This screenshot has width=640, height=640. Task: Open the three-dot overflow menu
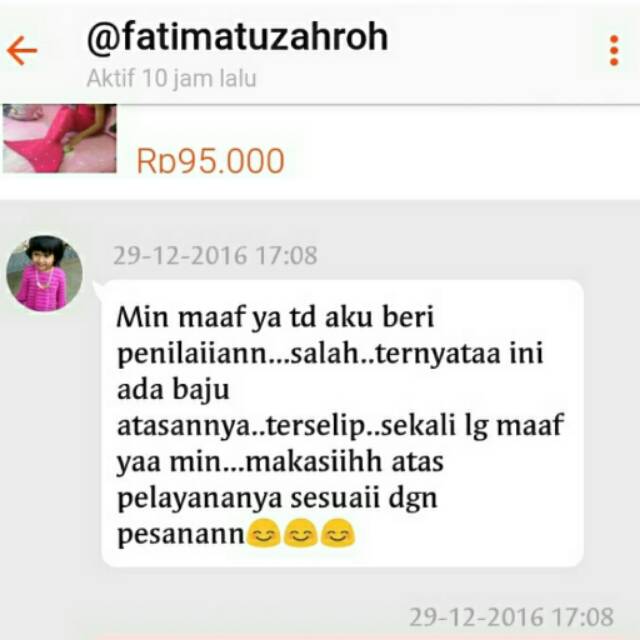pyautogui.click(x=613, y=50)
